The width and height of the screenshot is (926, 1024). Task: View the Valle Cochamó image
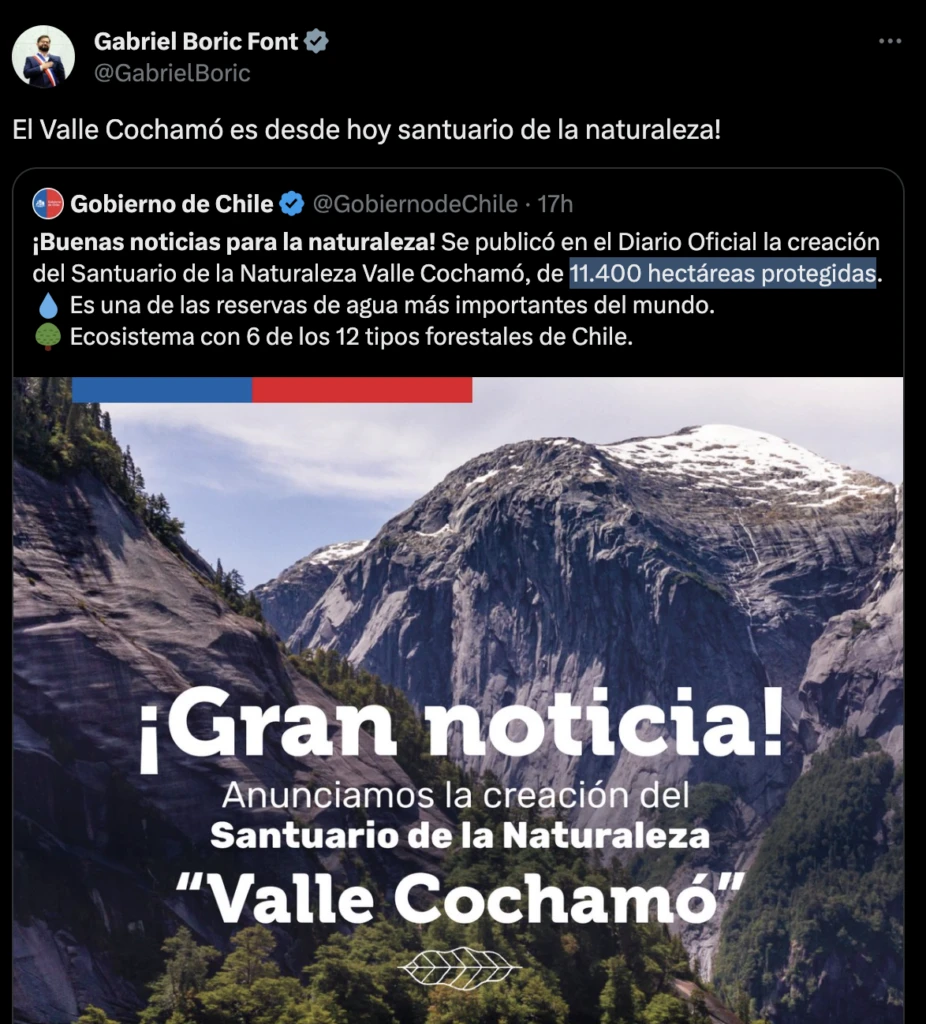tap(458, 700)
